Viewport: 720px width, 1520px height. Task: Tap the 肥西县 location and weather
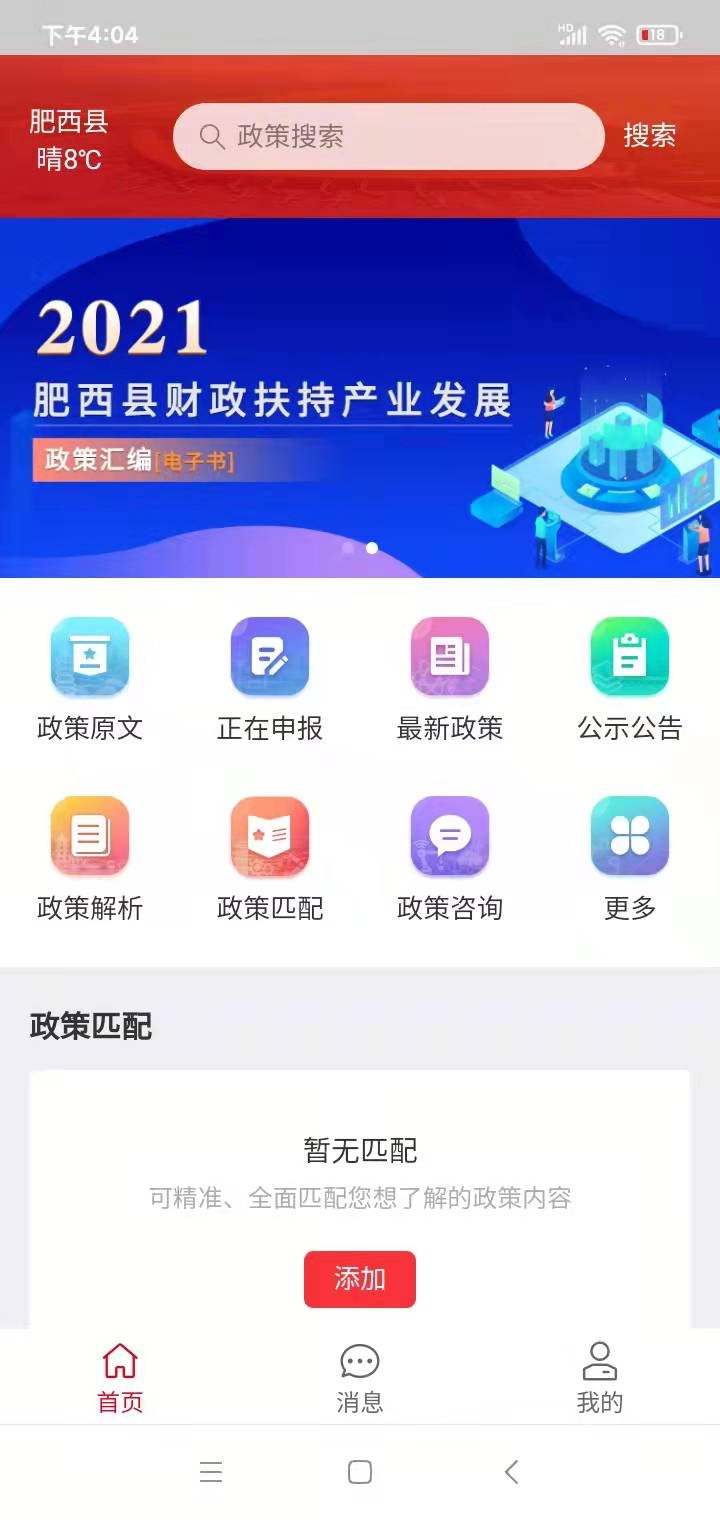[x=69, y=140]
